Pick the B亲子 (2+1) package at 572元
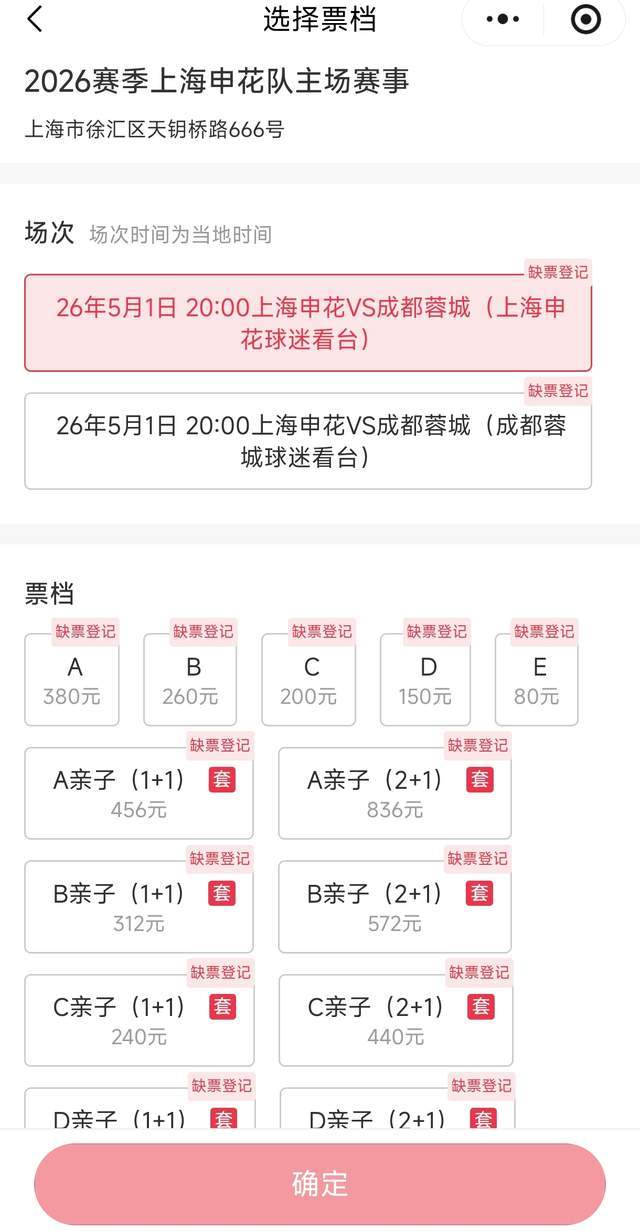This screenshot has width=640, height=1231. (394, 907)
